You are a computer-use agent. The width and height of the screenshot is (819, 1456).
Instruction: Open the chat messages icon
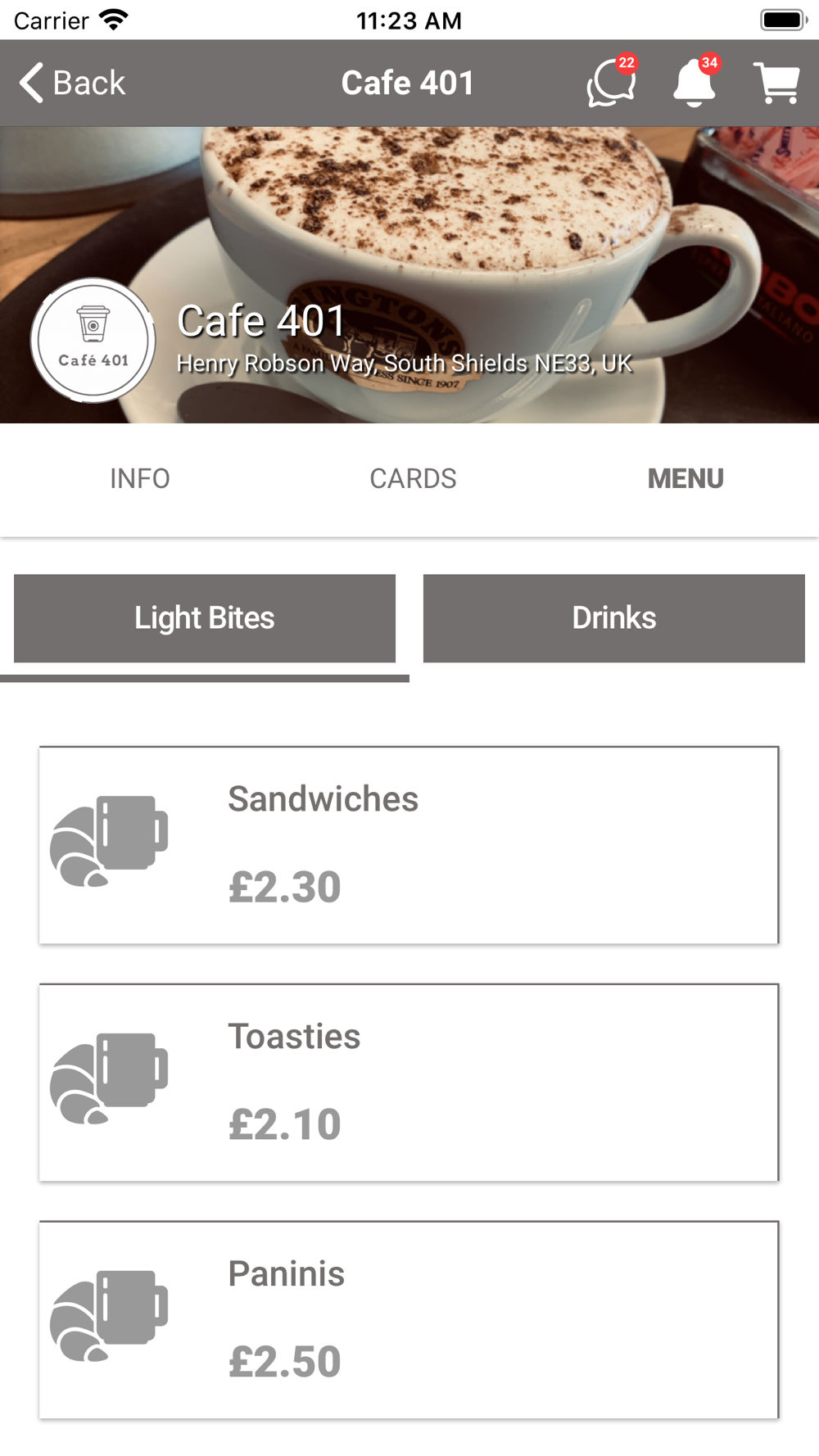tap(611, 84)
